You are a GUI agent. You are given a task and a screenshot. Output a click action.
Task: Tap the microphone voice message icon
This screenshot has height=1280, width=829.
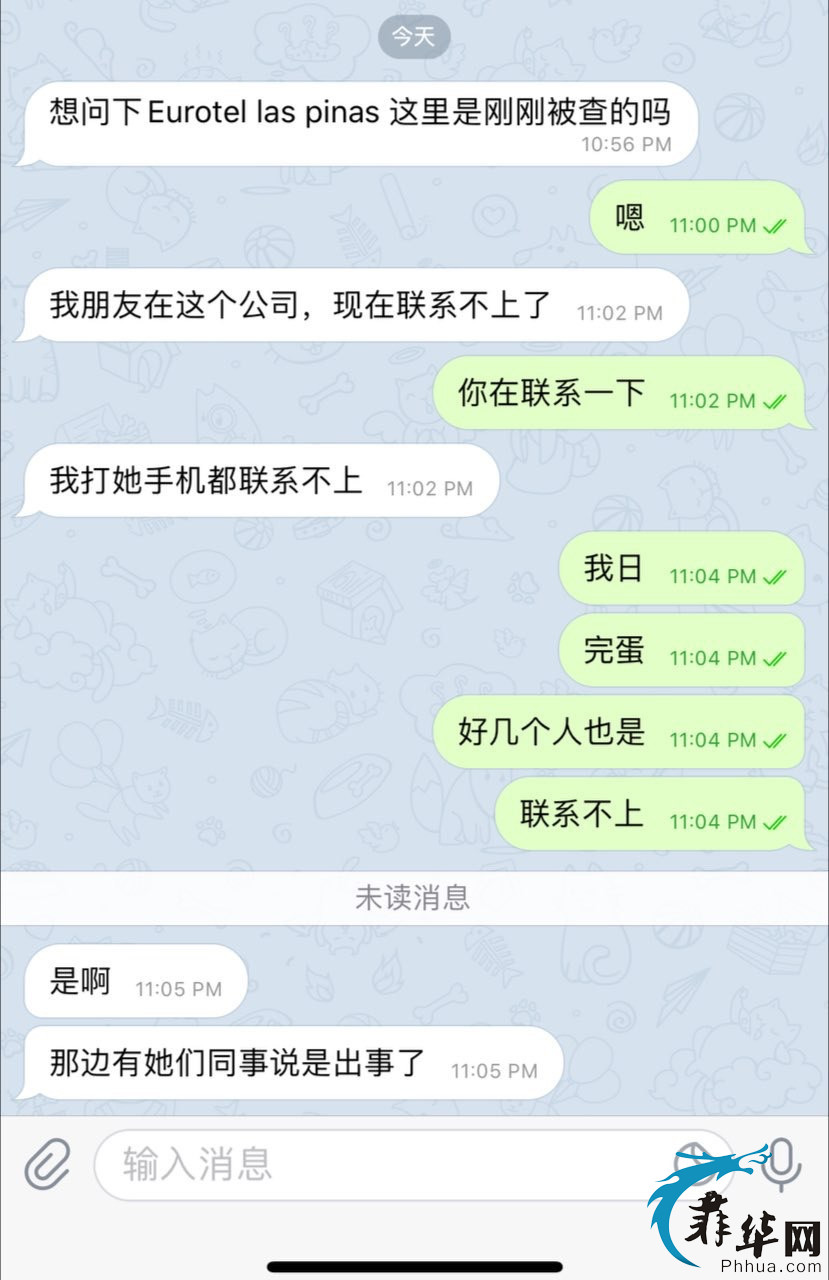782,1164
